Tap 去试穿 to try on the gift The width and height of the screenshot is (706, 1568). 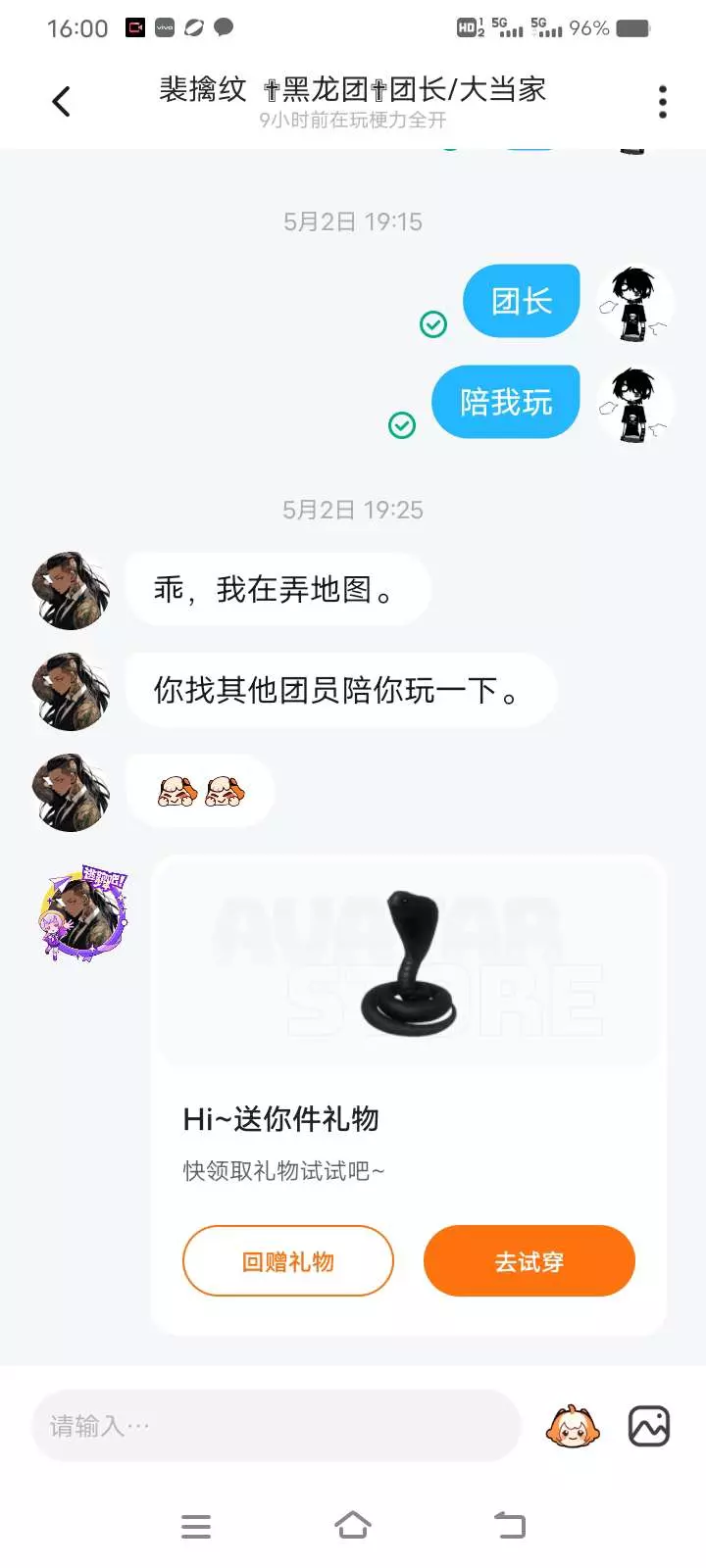(x=529, y=1261)
